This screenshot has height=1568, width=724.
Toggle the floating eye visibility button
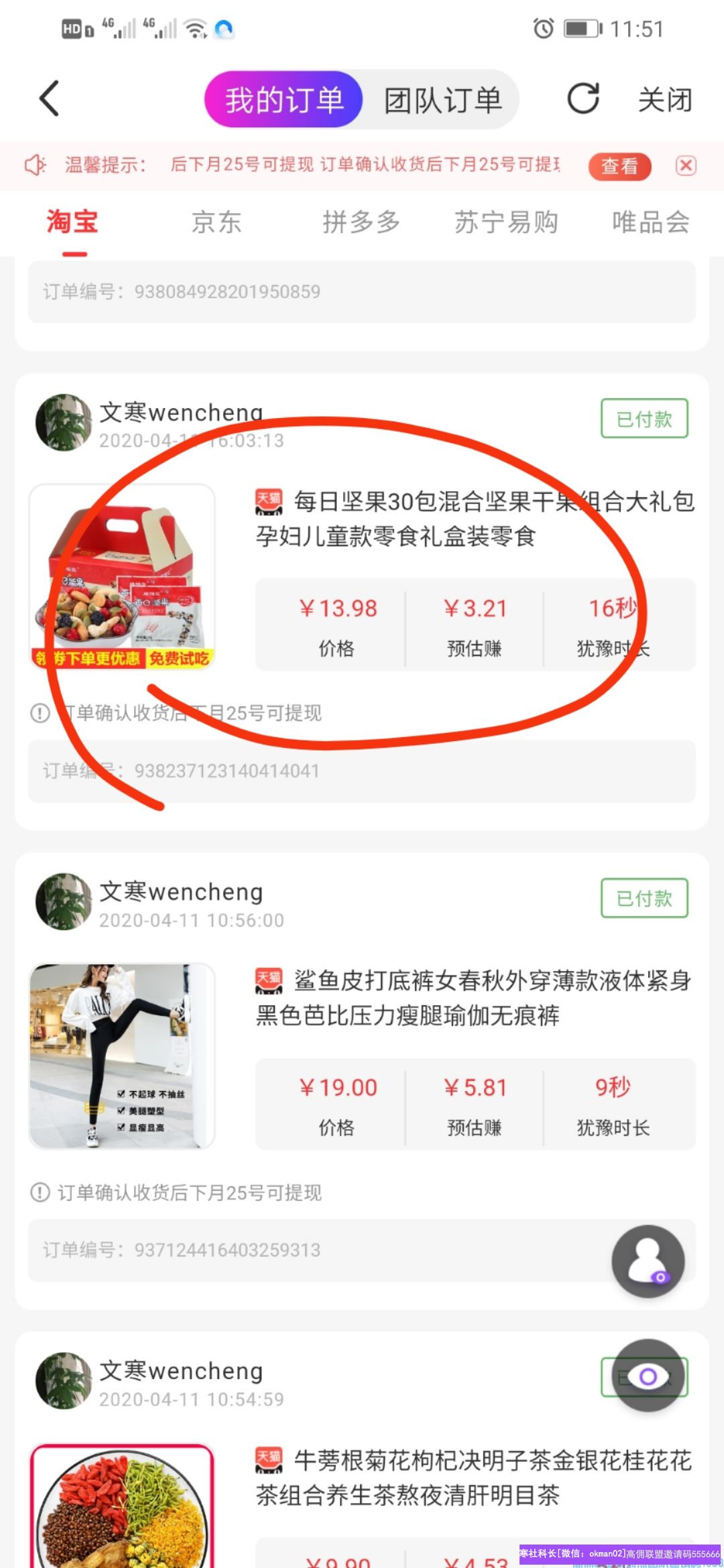click(x=648, y=1376)
